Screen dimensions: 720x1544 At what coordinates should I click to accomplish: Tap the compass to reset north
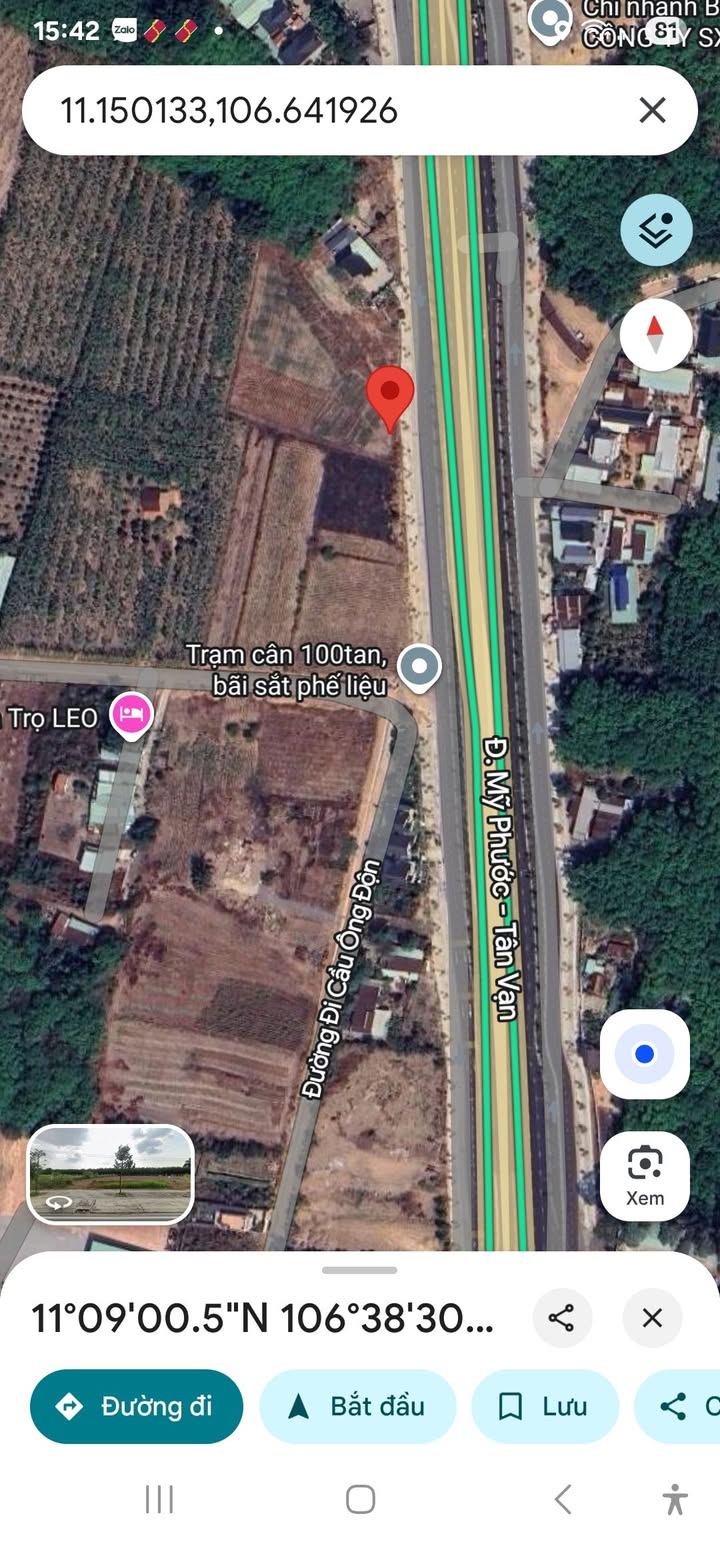click(656, 335)
